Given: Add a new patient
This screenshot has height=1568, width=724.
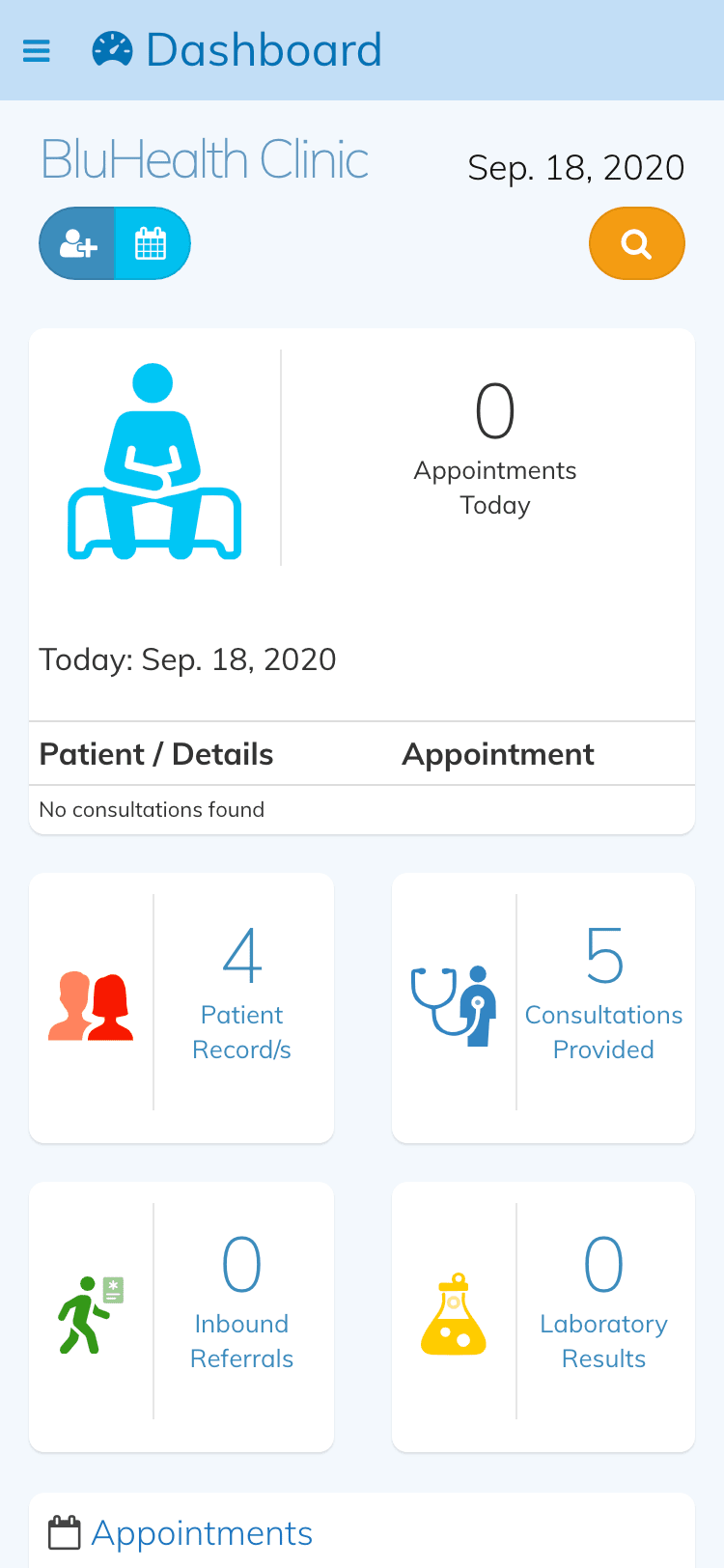Looking at the screenshot, I should coord(78,243).
